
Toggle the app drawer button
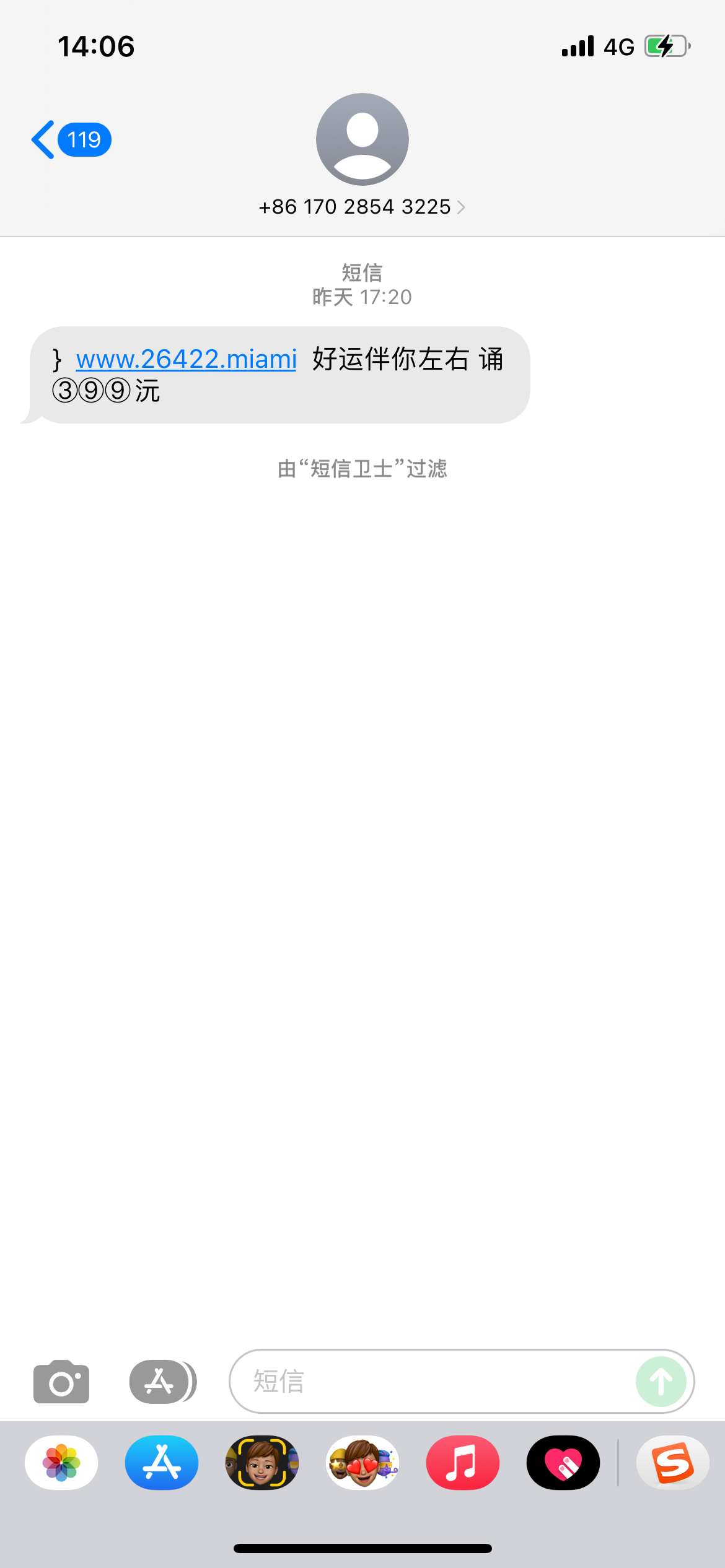(162, 1382)
